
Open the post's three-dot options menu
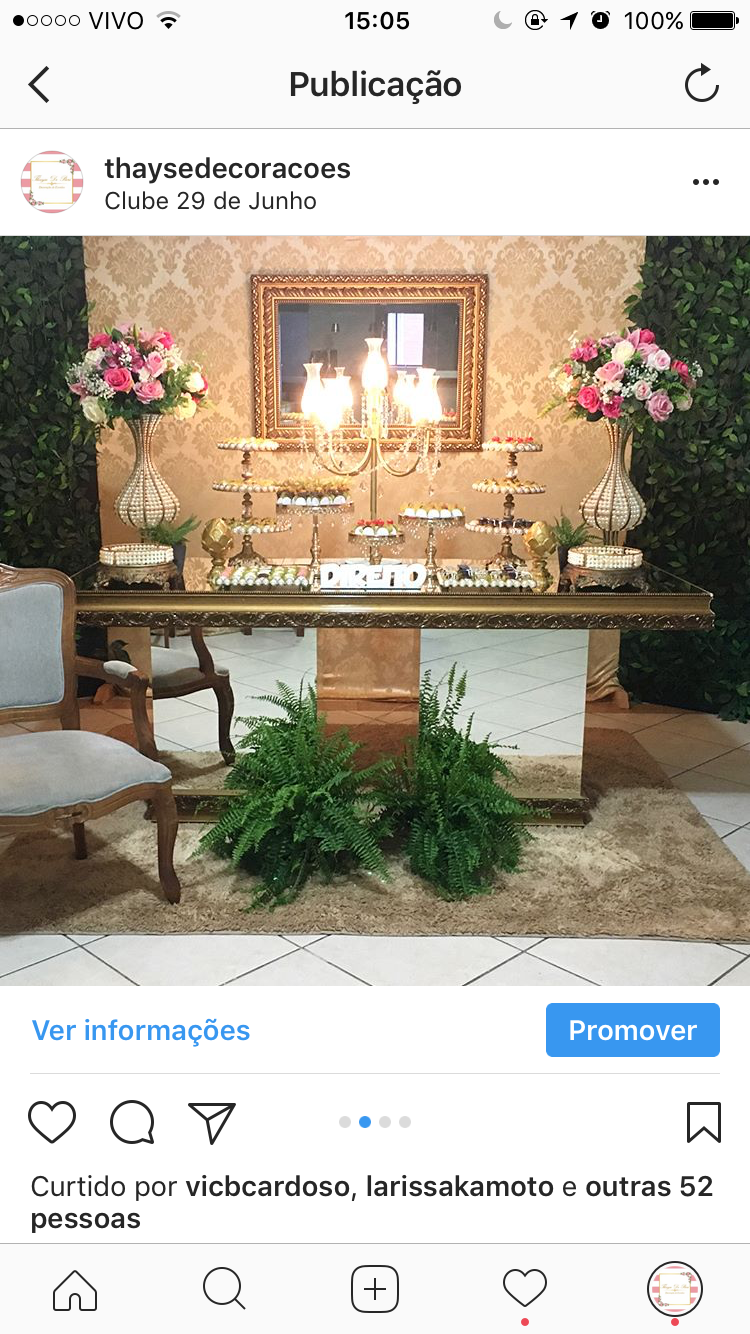[706, 182]
